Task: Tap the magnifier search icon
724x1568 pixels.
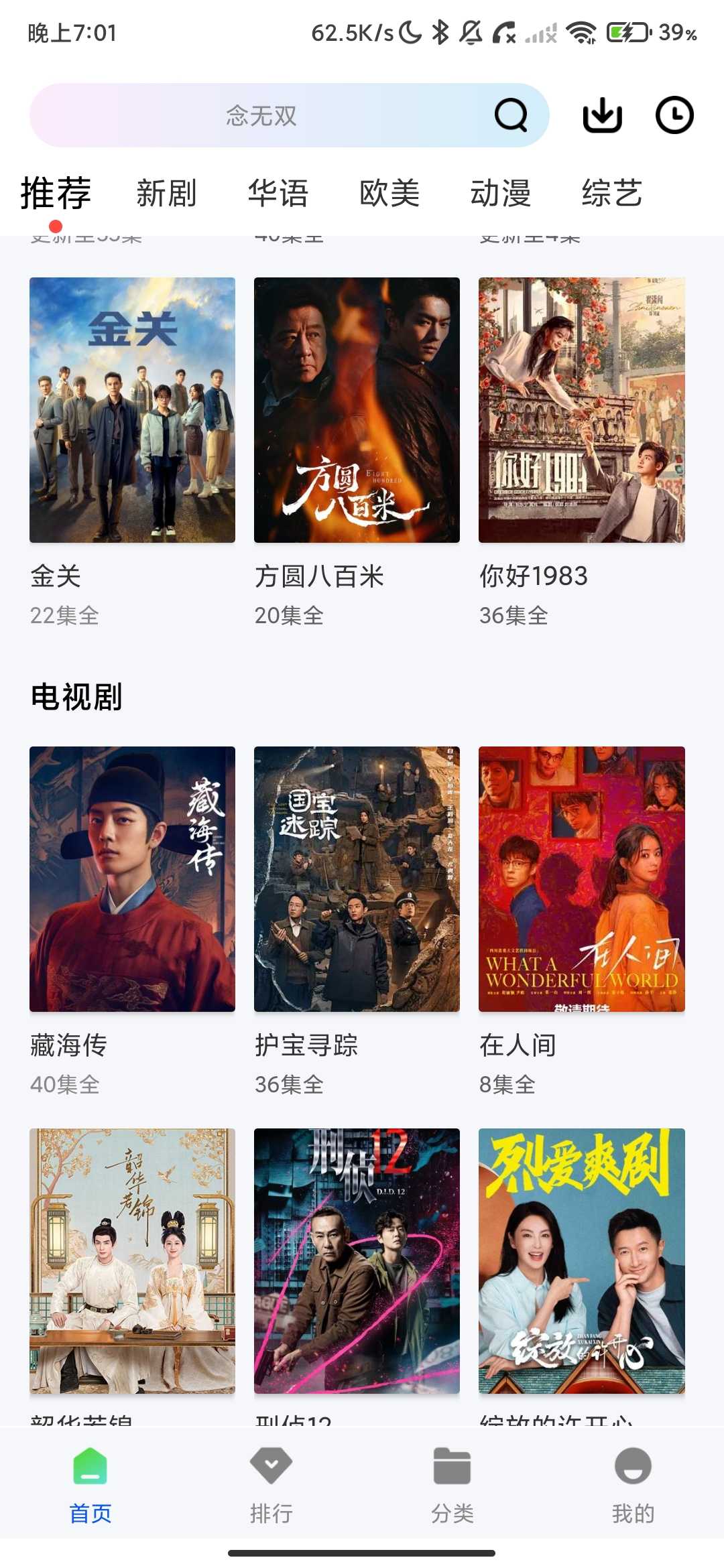Action: pyautogui.click(x=511, y=115)
